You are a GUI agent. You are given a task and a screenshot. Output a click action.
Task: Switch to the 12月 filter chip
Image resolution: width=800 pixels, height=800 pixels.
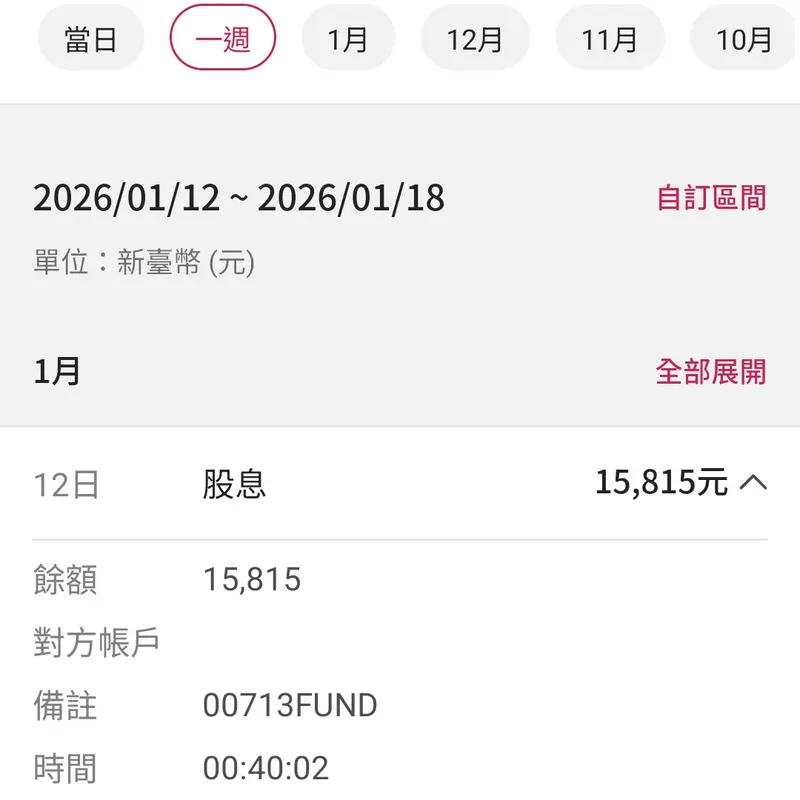[475, 39]
